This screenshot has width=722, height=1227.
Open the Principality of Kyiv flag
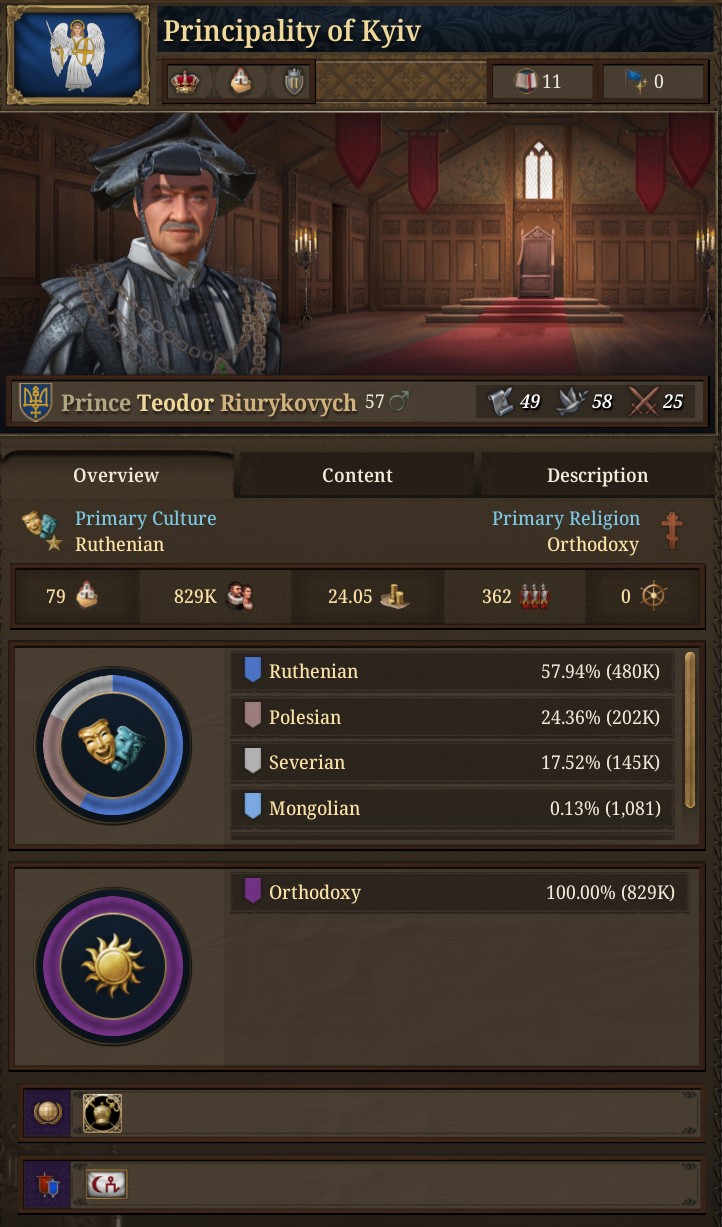pyautogui.click(x=77, y=54)
